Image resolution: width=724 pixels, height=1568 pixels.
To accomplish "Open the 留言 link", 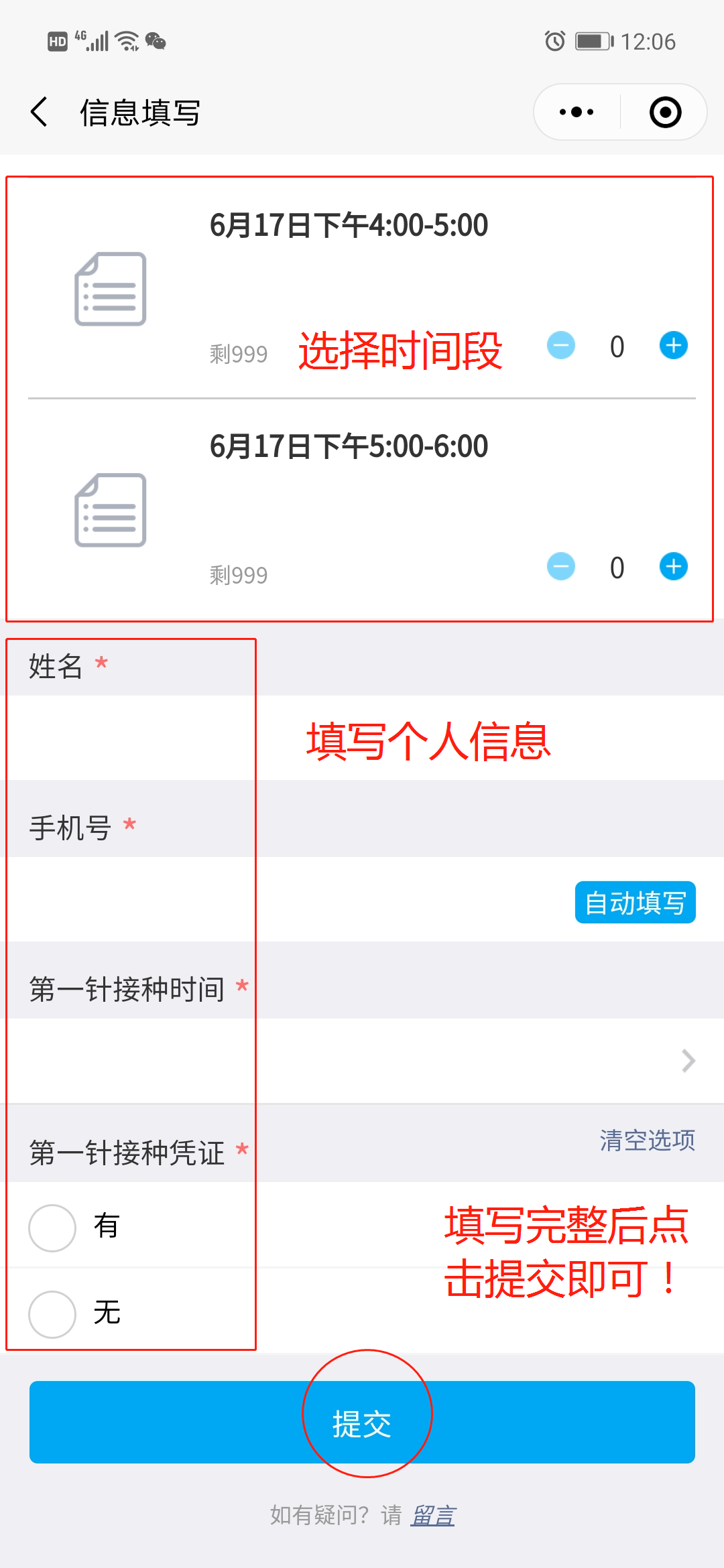I will 433,1515.
